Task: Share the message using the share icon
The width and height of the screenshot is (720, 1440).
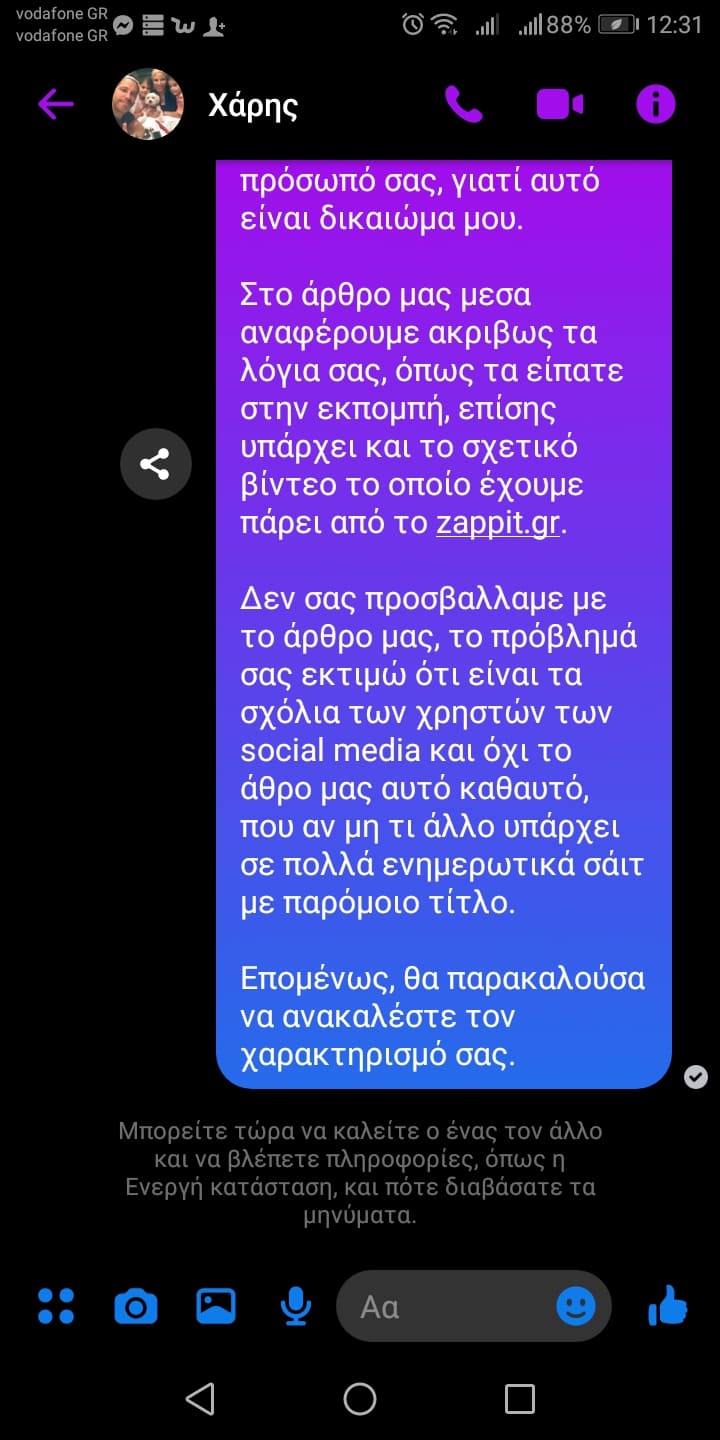Action: [155, 464]
